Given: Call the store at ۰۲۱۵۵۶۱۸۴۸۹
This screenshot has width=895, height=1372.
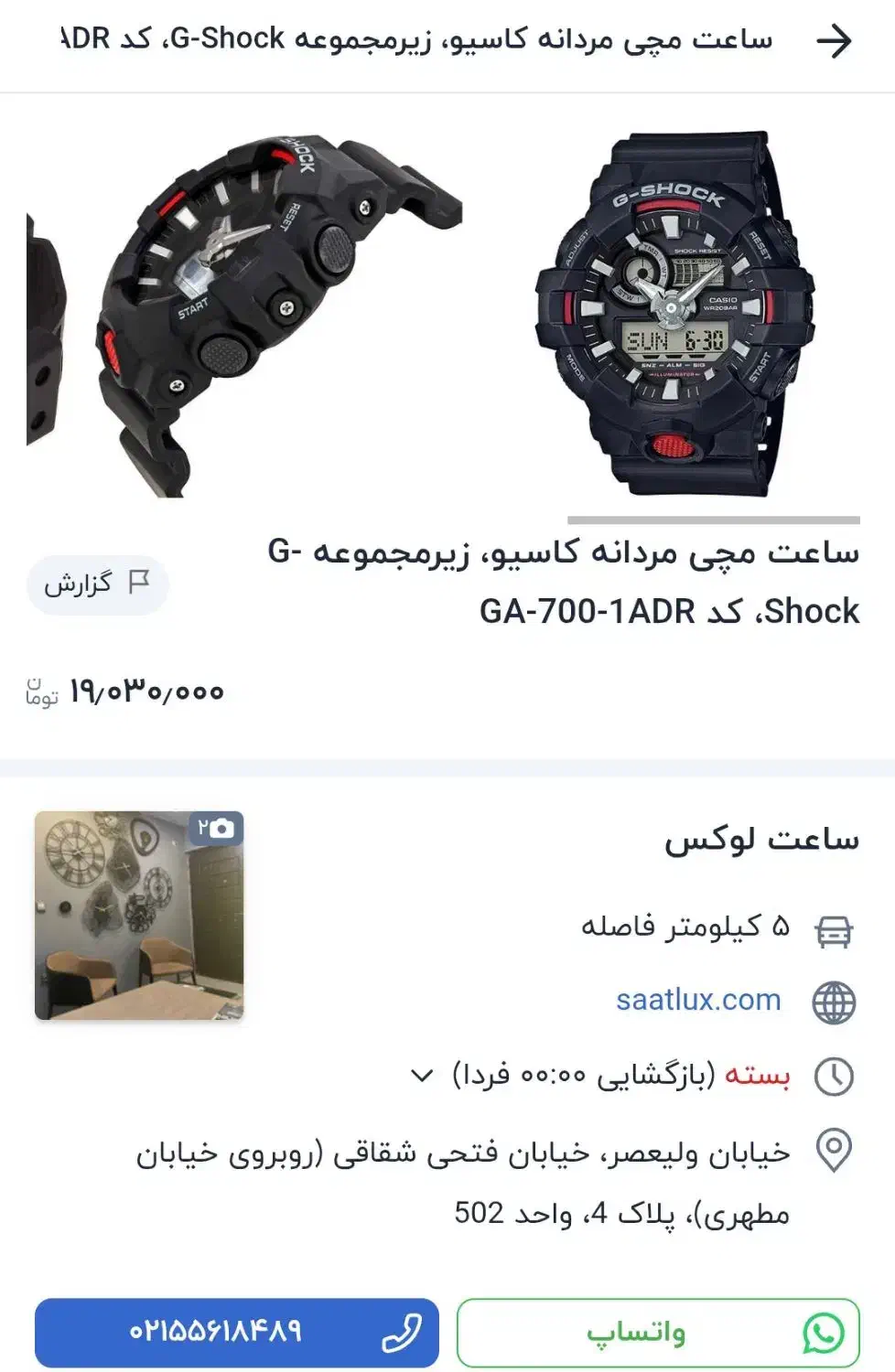Looking at the screenshot, I should 237,1333.
